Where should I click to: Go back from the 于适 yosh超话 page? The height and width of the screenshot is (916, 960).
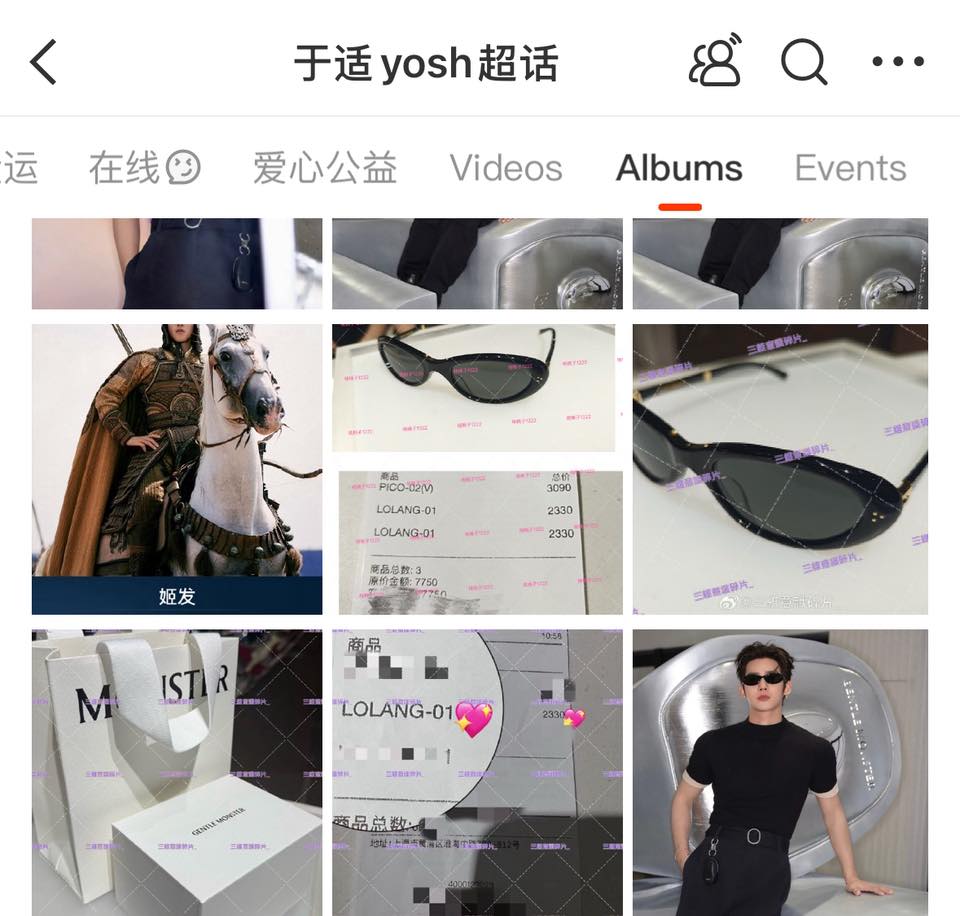(43, 63)
